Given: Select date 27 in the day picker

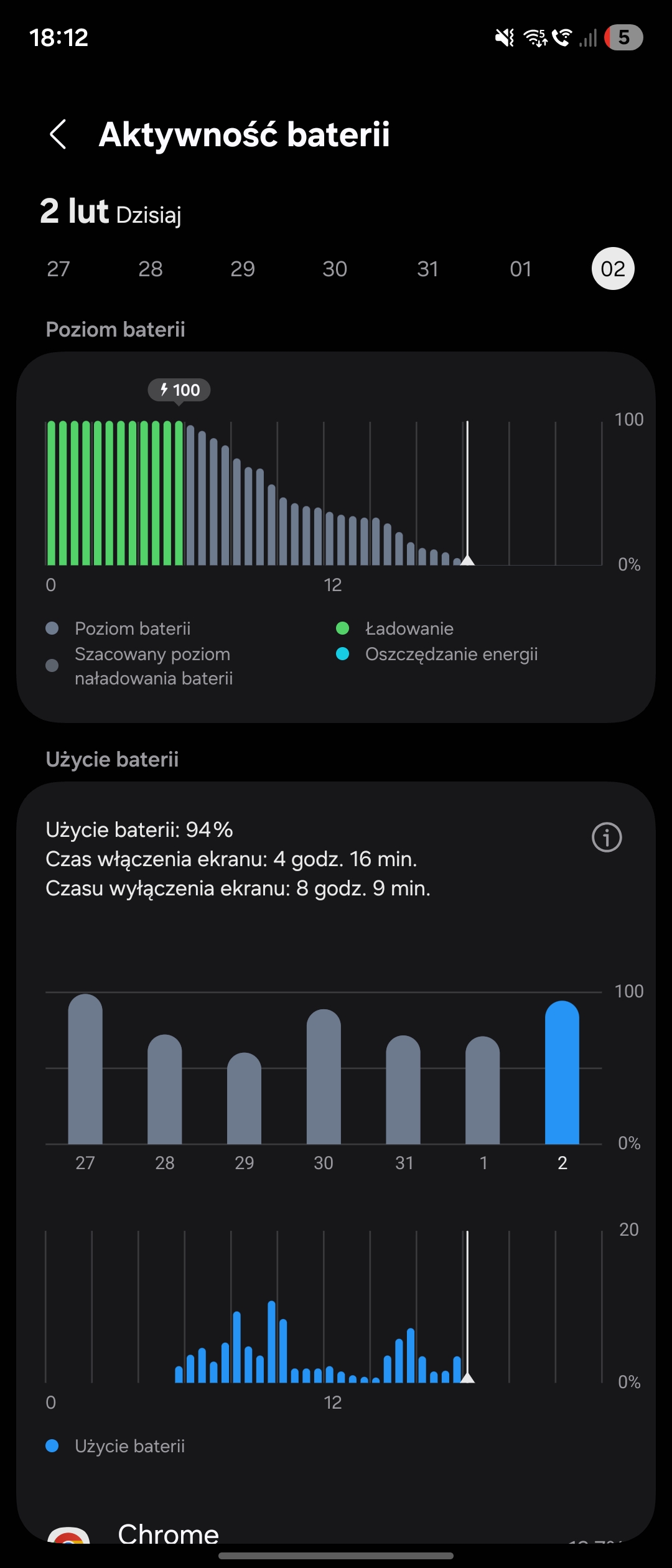Looking at the screenshot, I should 58,269.
